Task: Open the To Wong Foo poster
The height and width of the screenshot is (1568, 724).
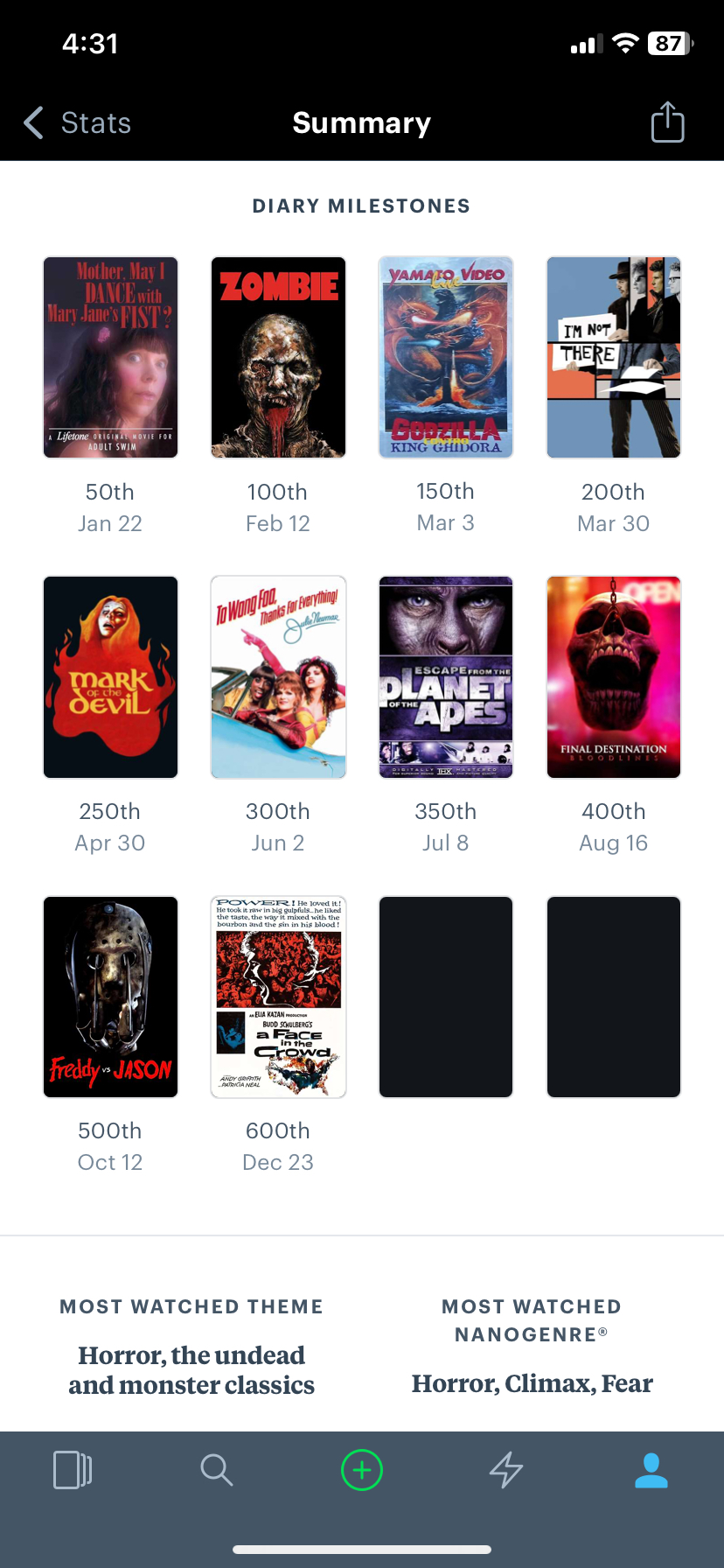Action: [278, 676]
